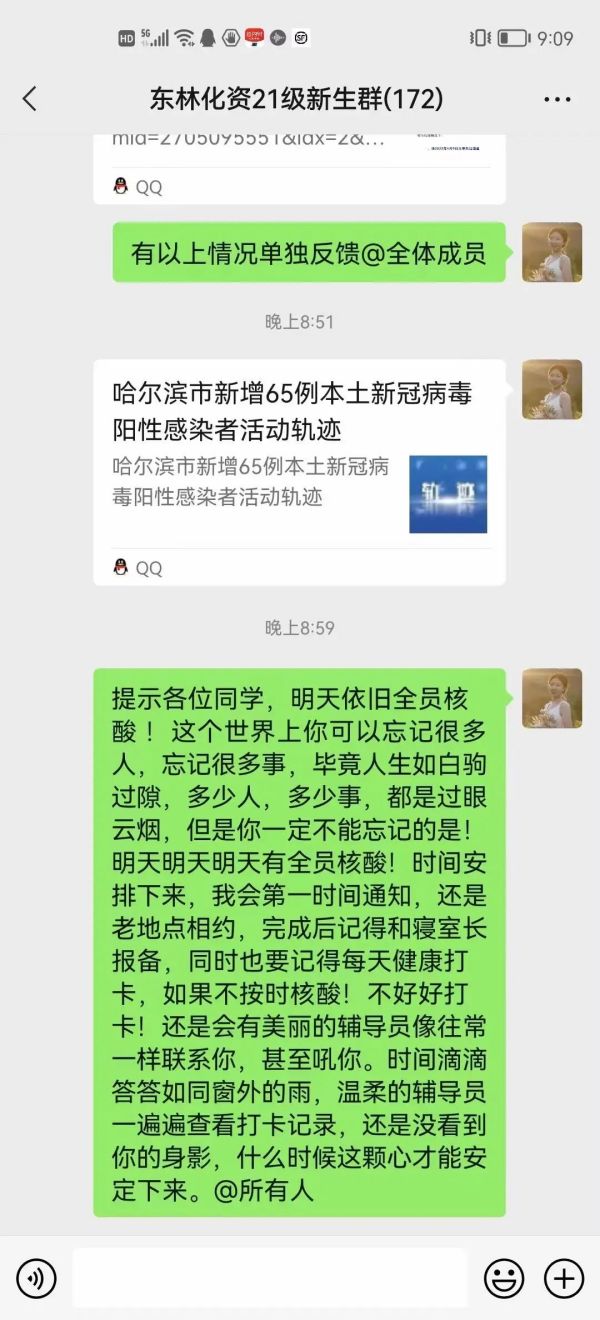Go back from the group chat

(x=29, y=98)
